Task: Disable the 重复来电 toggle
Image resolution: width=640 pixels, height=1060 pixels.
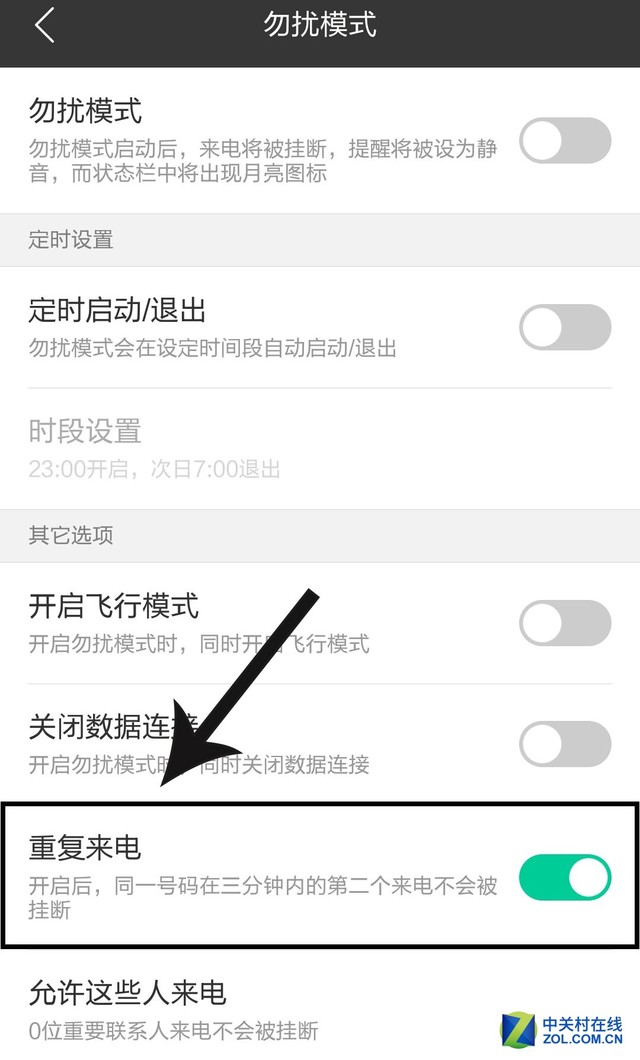Action: pos(564,877)
